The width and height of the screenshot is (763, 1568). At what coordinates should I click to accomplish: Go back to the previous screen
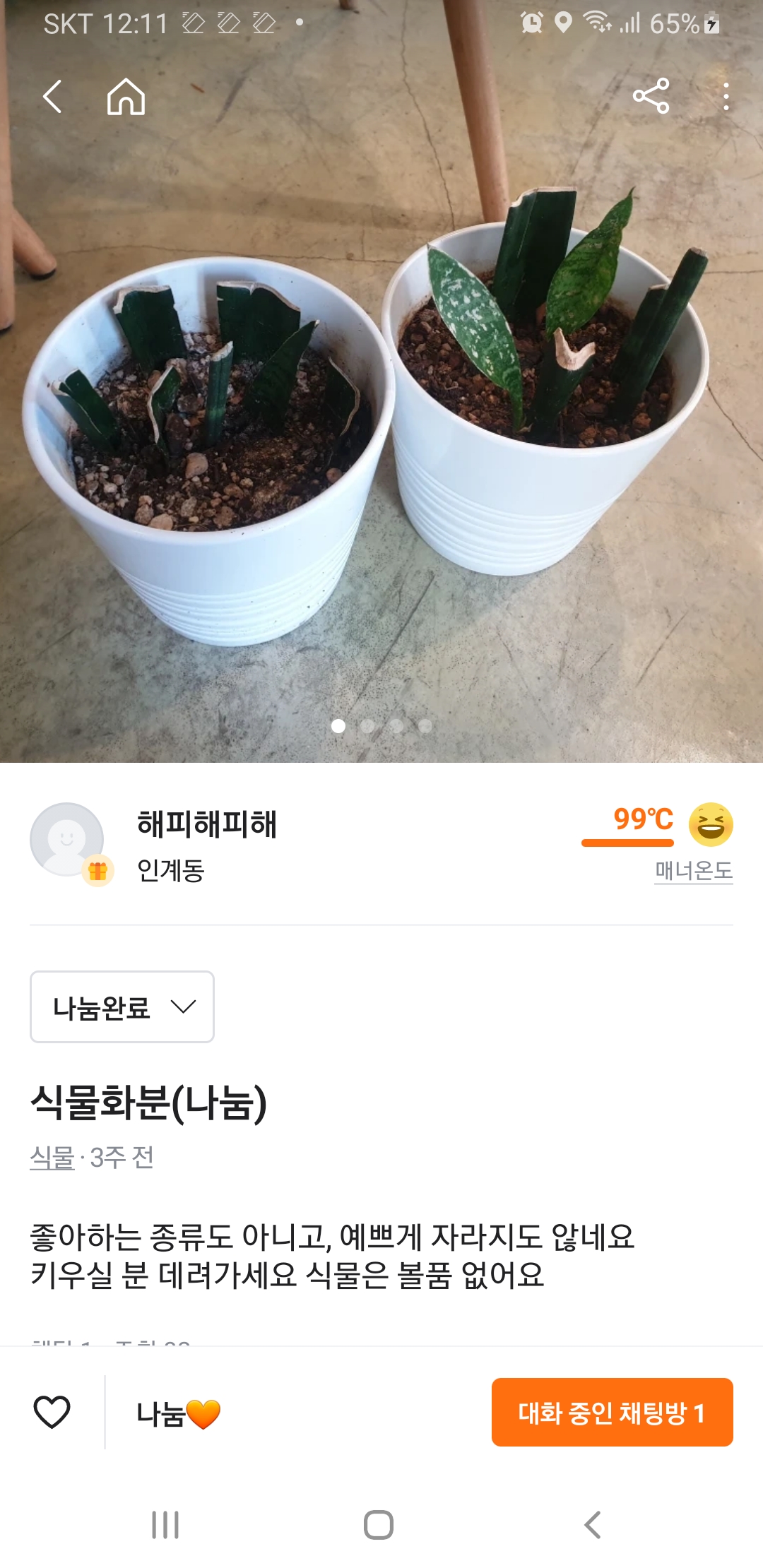coord(52,97)
